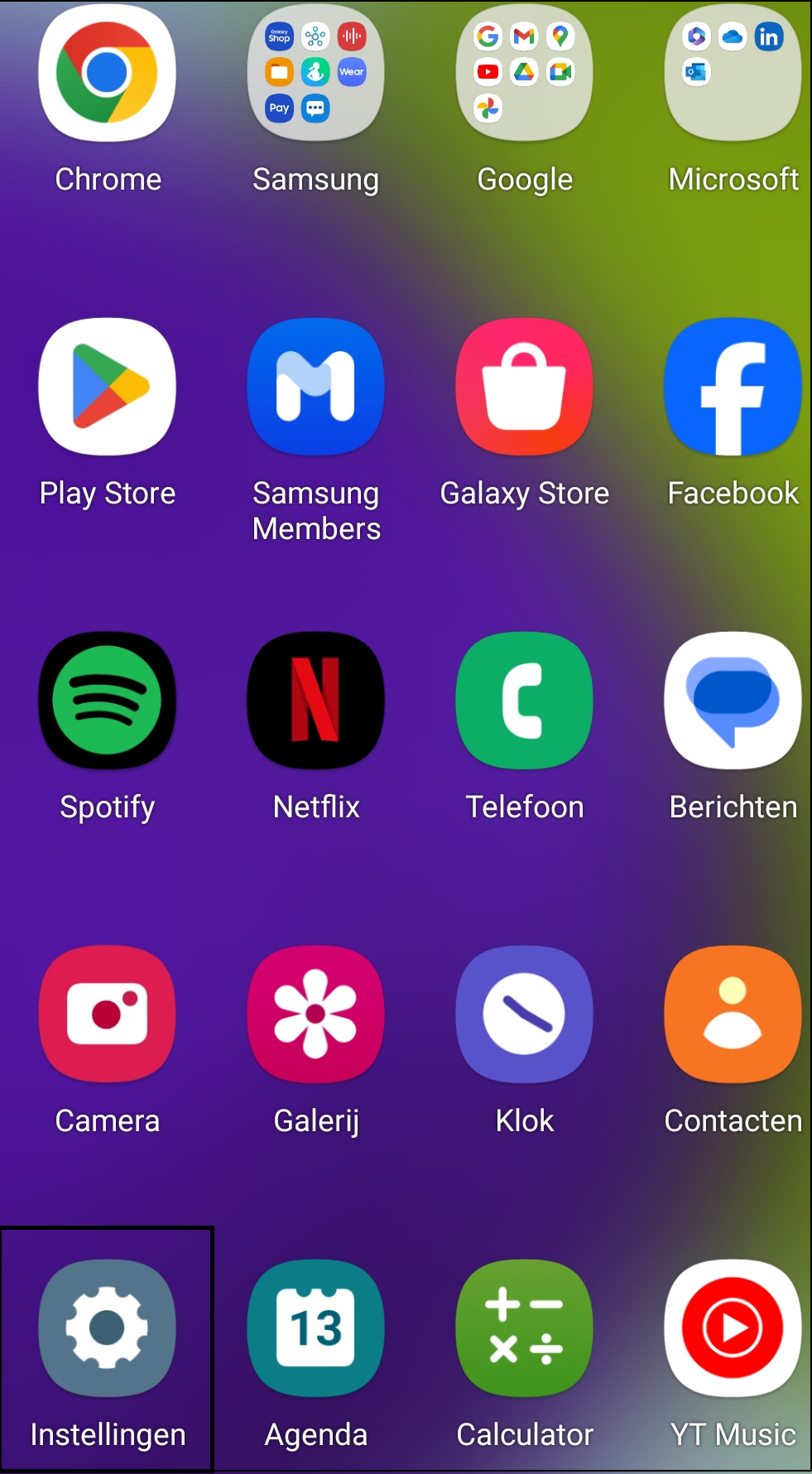Screen dimensions: 812x1474
Task: Launch the Calculator app
Action: pos(524,1328)
